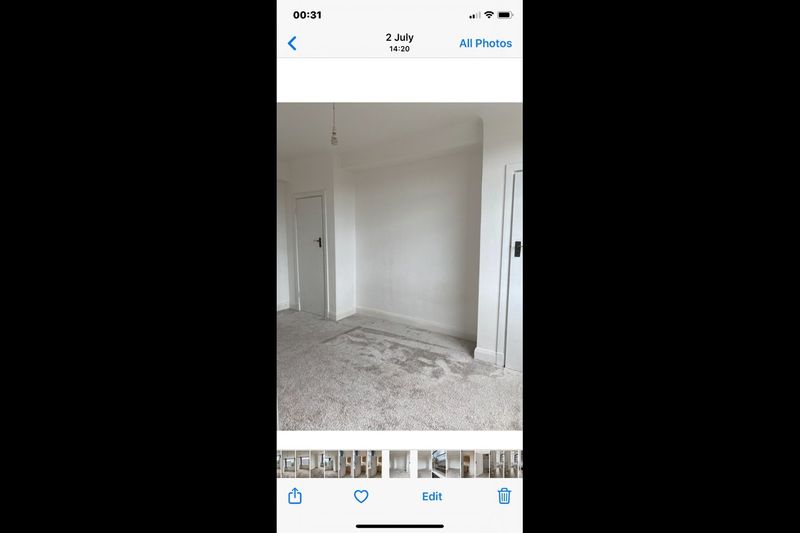Delete photo with trash icon
800x533 pixels.
(x=504, y=496)
